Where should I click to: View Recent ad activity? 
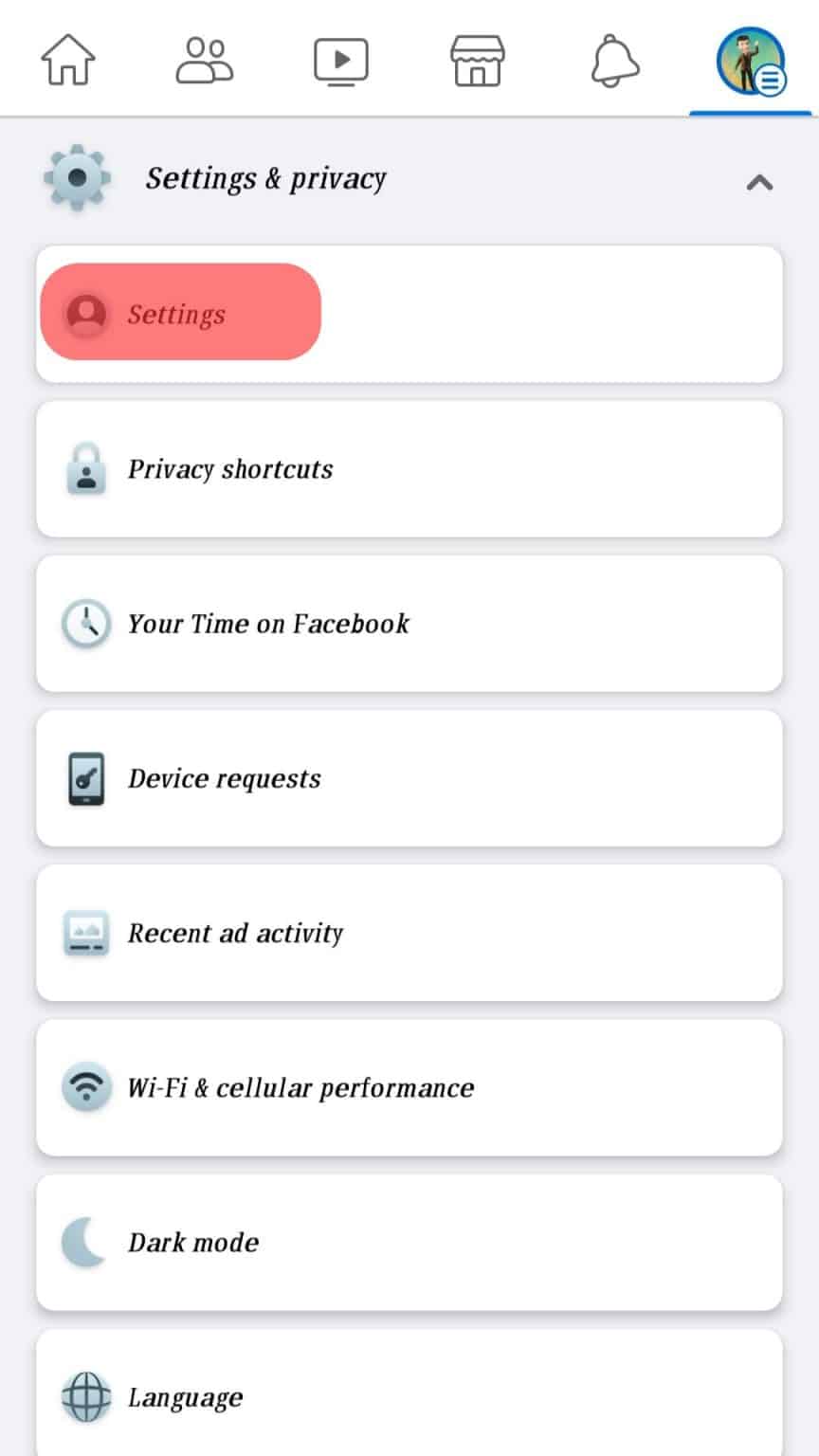[x=408, y=933]
